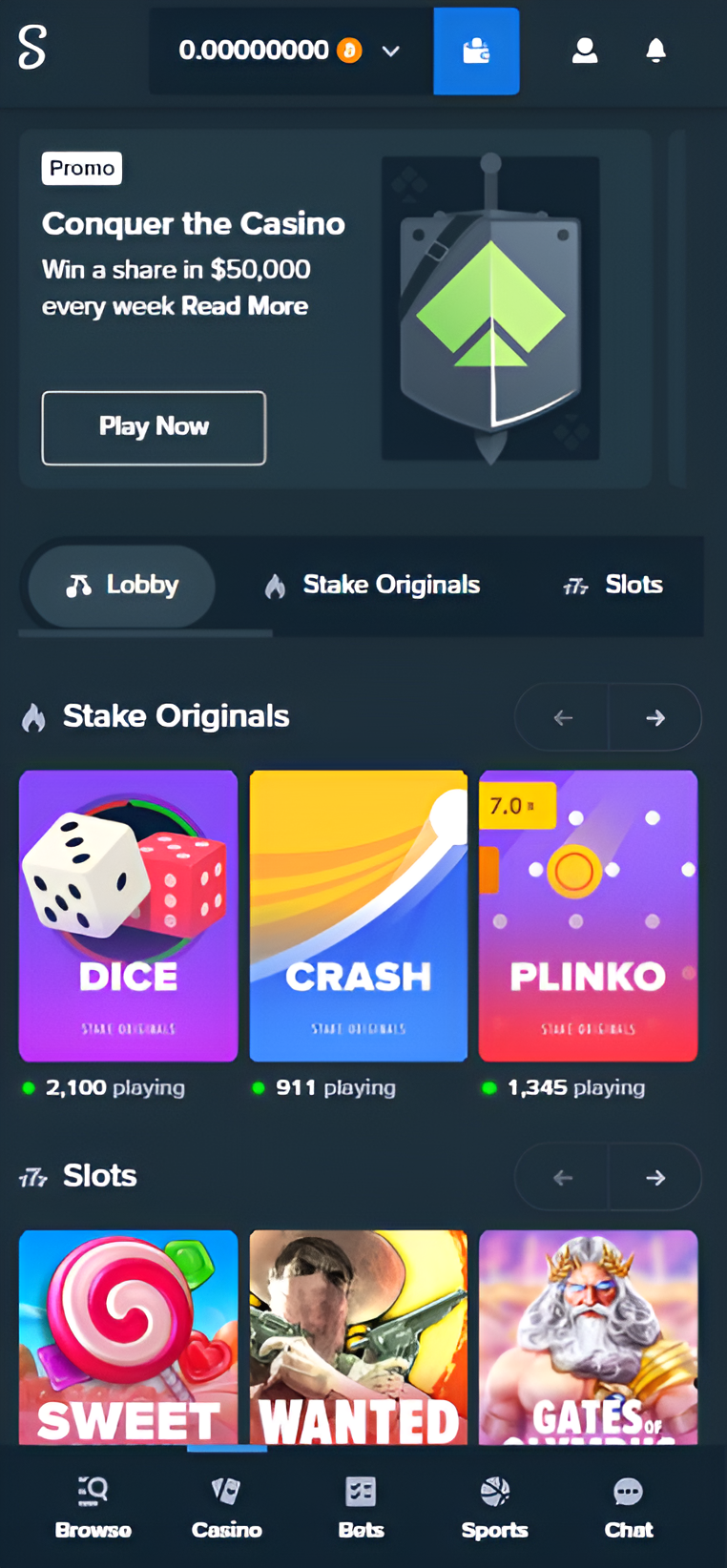
Task: Expand the balance currency dropdown
Action: [x=390, y=52]
